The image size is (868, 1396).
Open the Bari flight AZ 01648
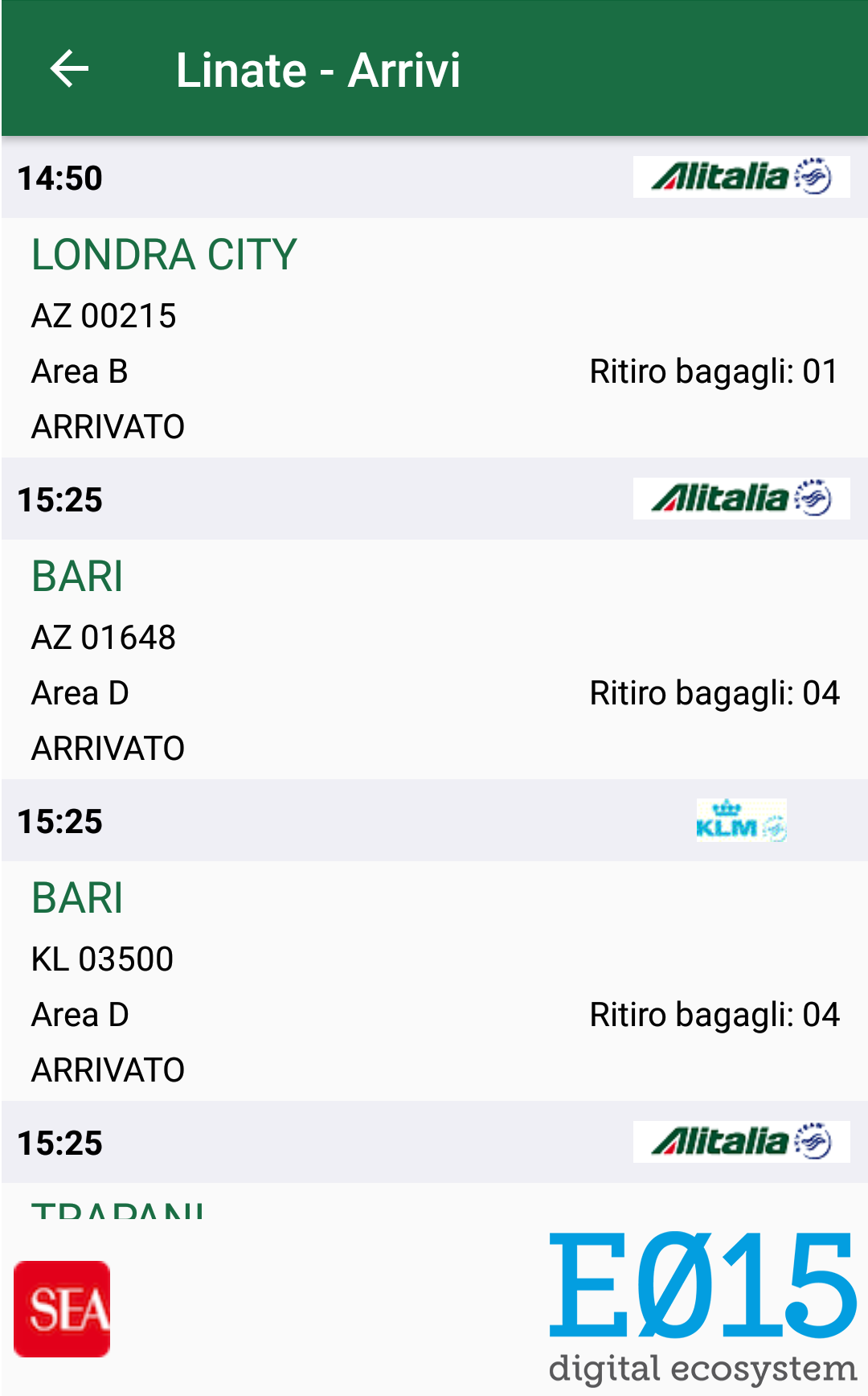point(434,659)
